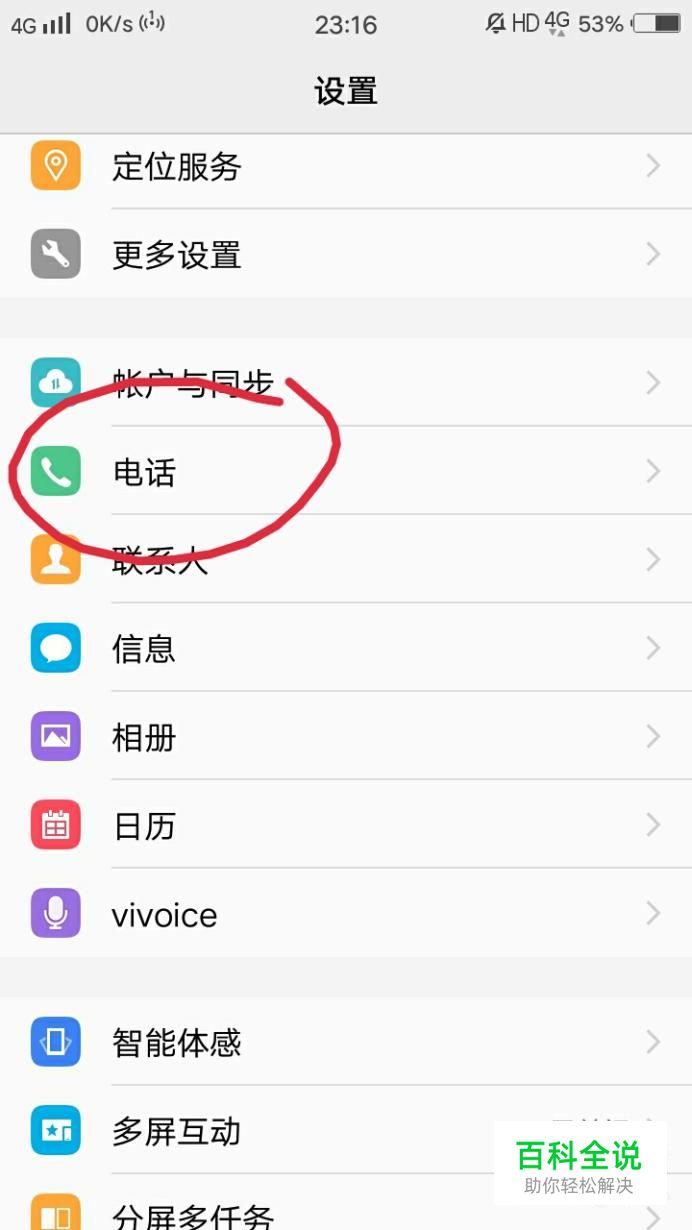Open 电话 settings
Image resolution: width=692 pixels, height=1230 pixels.
[345, 471]
